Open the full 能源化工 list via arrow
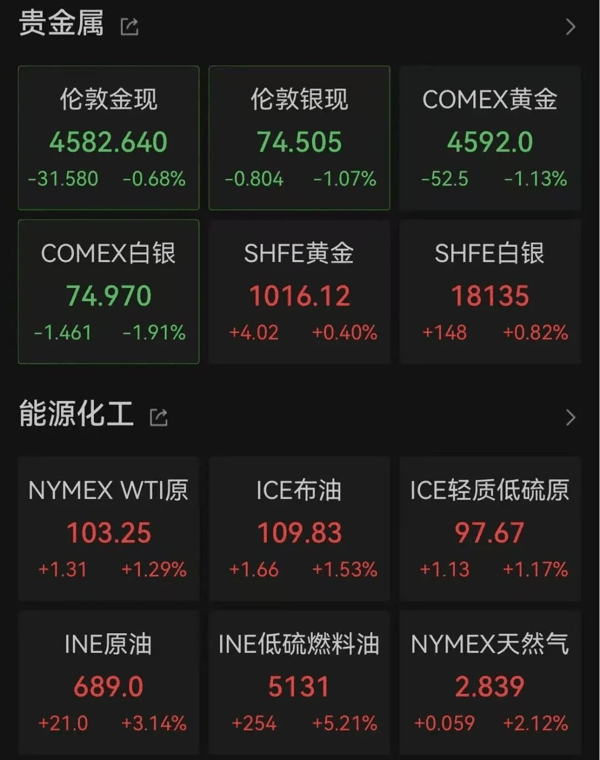Viewport: 600px width, 760px height. click(570, 417)
